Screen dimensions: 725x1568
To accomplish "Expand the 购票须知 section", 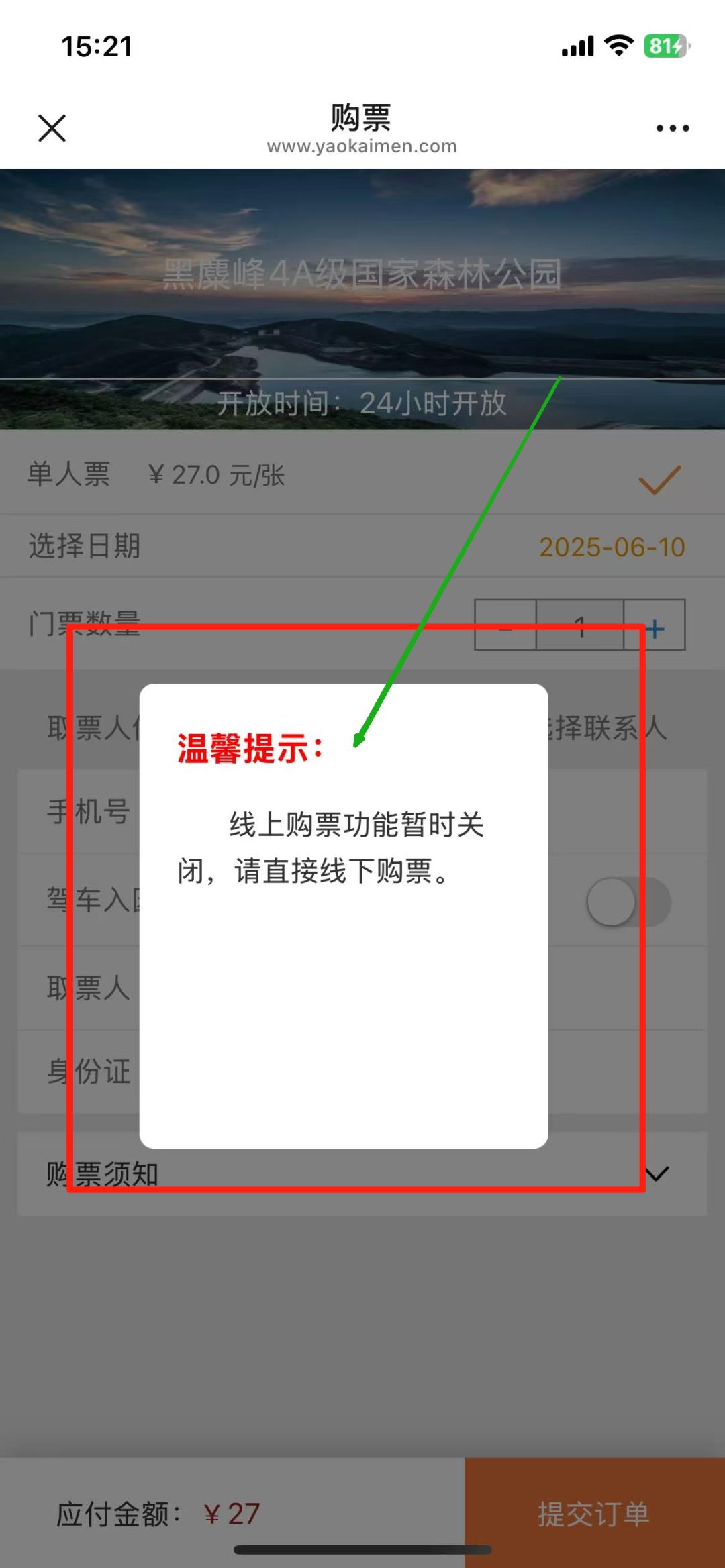I will point(657,1173).
